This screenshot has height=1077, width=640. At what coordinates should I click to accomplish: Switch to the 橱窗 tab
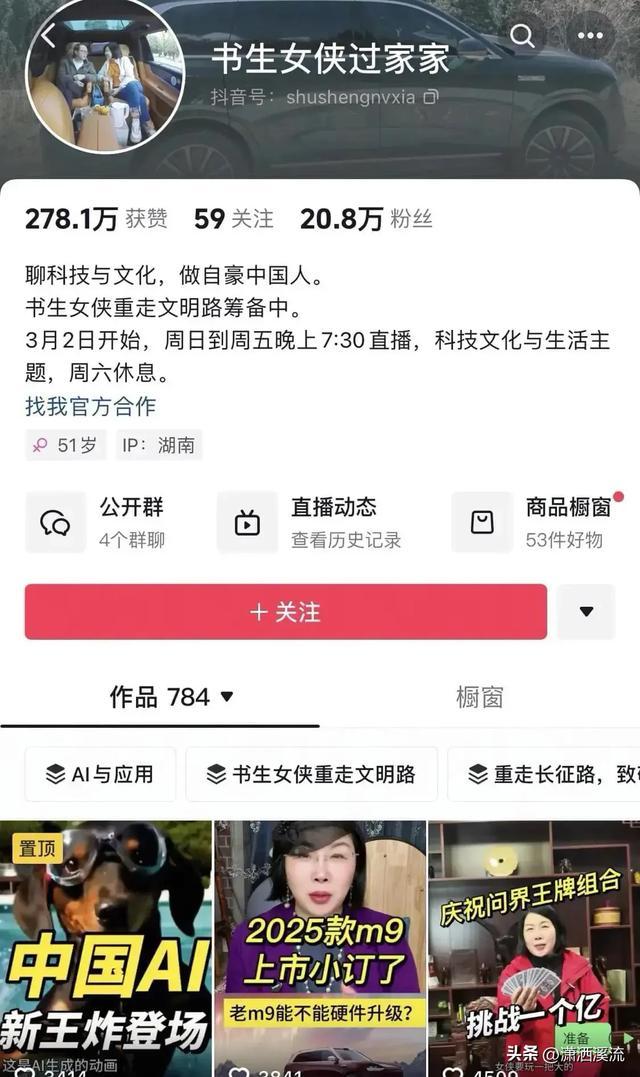click(x=479, y=697)
